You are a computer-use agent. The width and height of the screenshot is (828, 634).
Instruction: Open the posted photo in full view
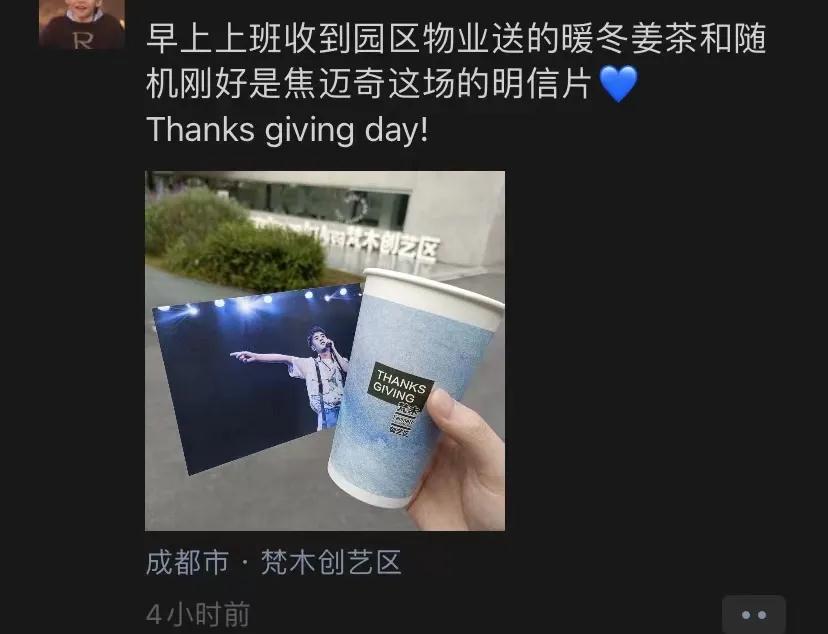pyautogui.click(x=325, y=350)
